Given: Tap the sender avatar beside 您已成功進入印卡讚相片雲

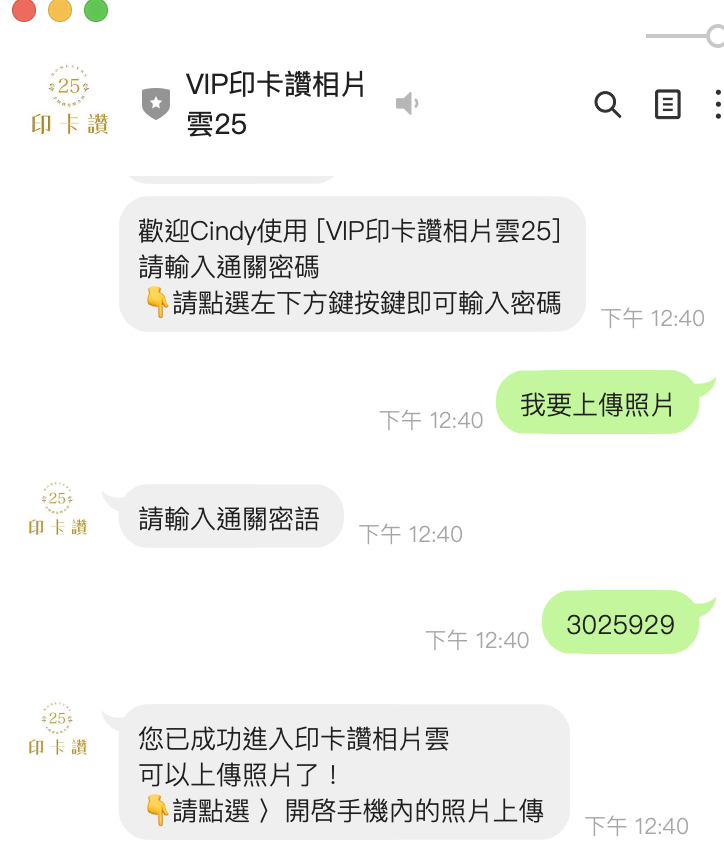Looking at the screenshot, I should point(58,730).
